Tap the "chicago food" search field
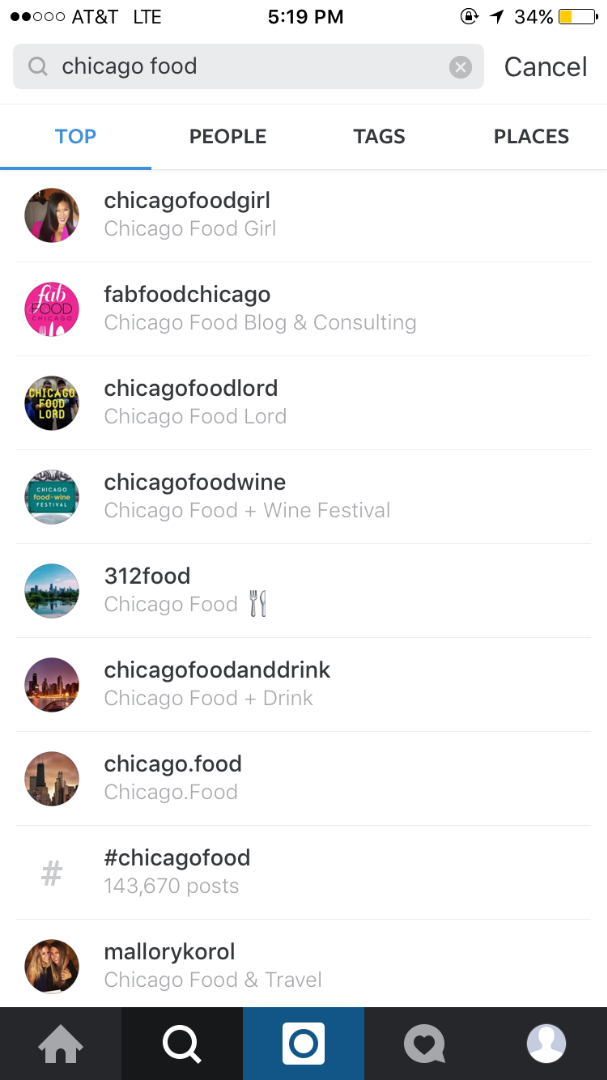The width and height of the screenshot is (607, 1080). tap(240, 67)
